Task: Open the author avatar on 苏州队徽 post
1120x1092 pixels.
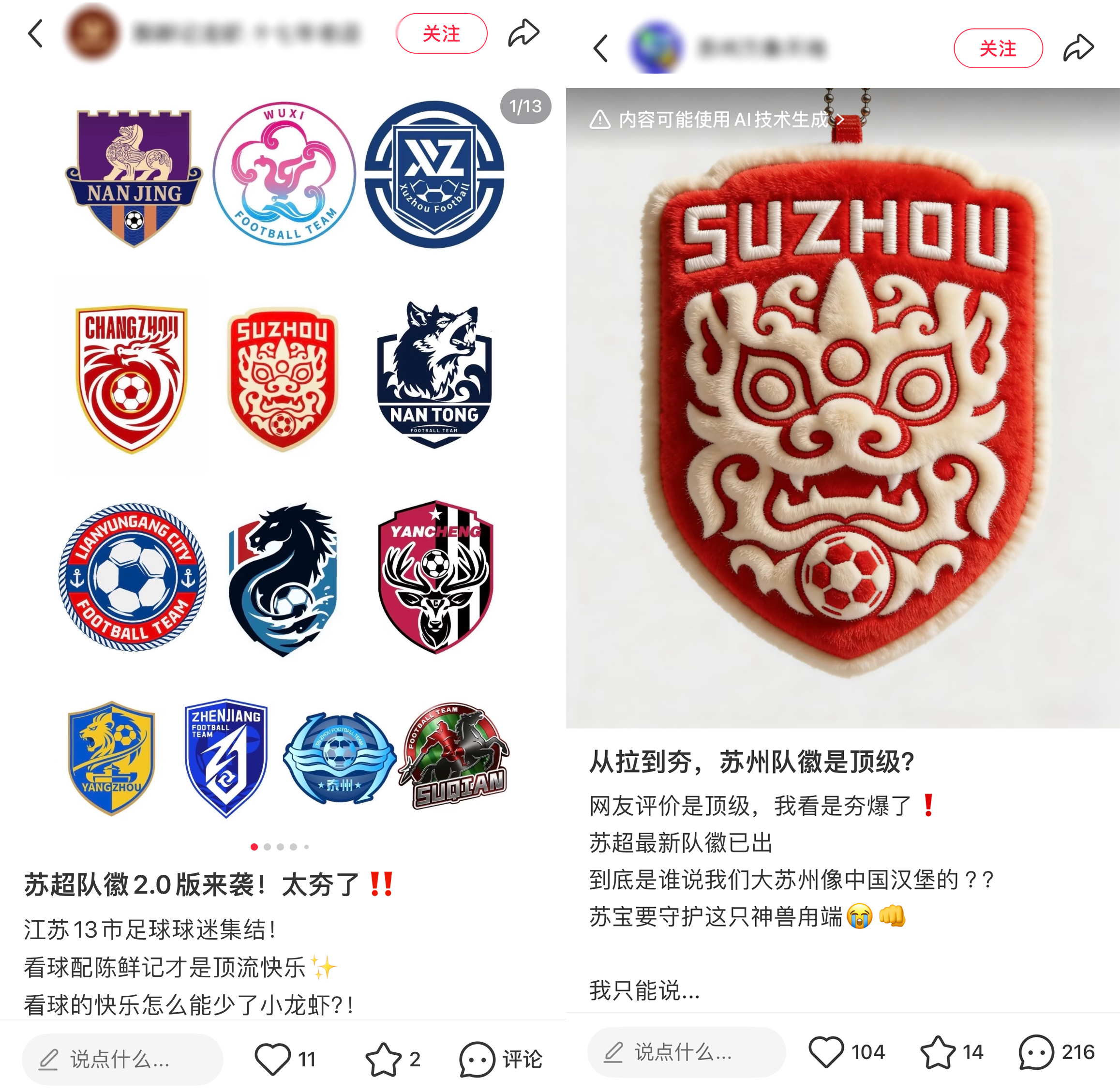Action: click(x=657, y=48)
